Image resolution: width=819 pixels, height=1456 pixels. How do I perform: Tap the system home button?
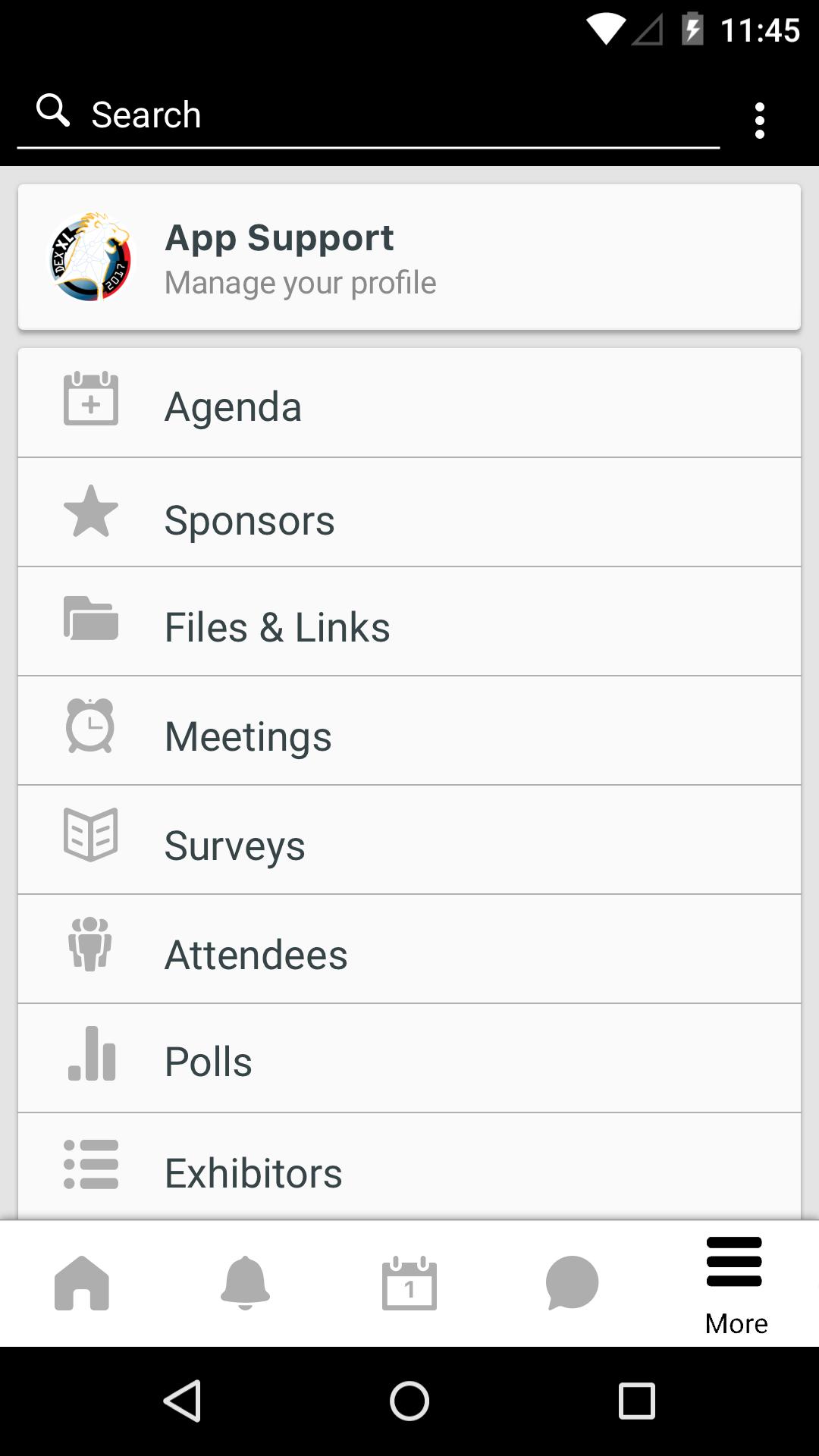[409, 1400]
